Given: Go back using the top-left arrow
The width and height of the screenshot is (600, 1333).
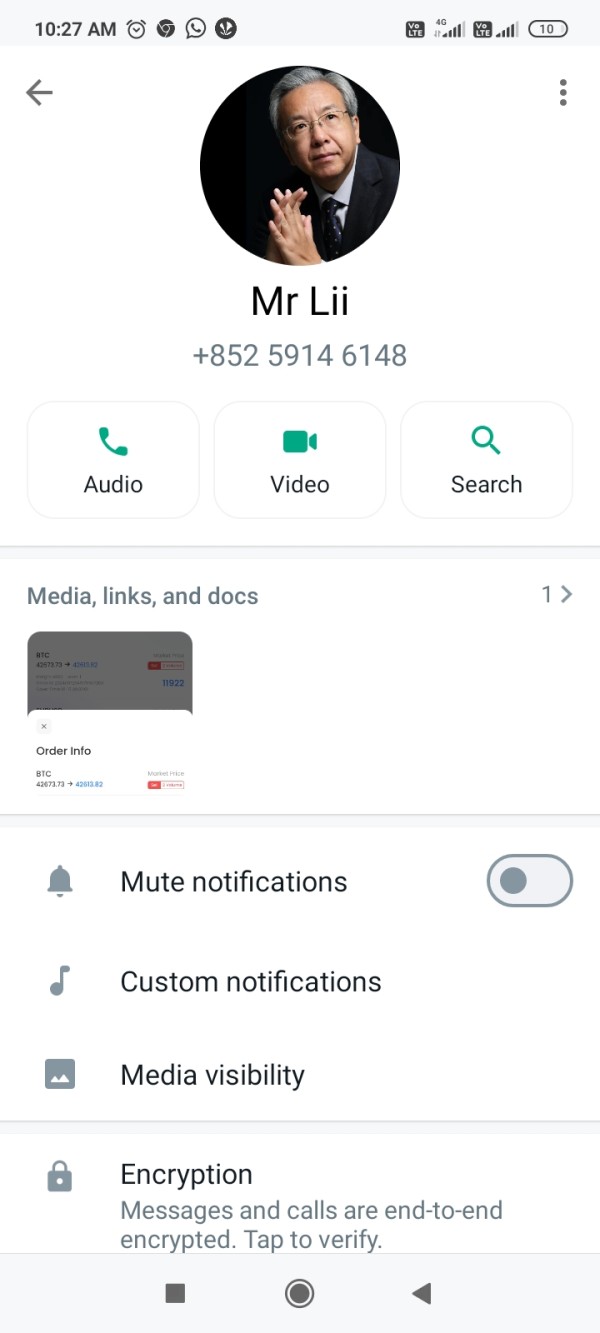Looking at the screenshot, I should pos(39,93).
